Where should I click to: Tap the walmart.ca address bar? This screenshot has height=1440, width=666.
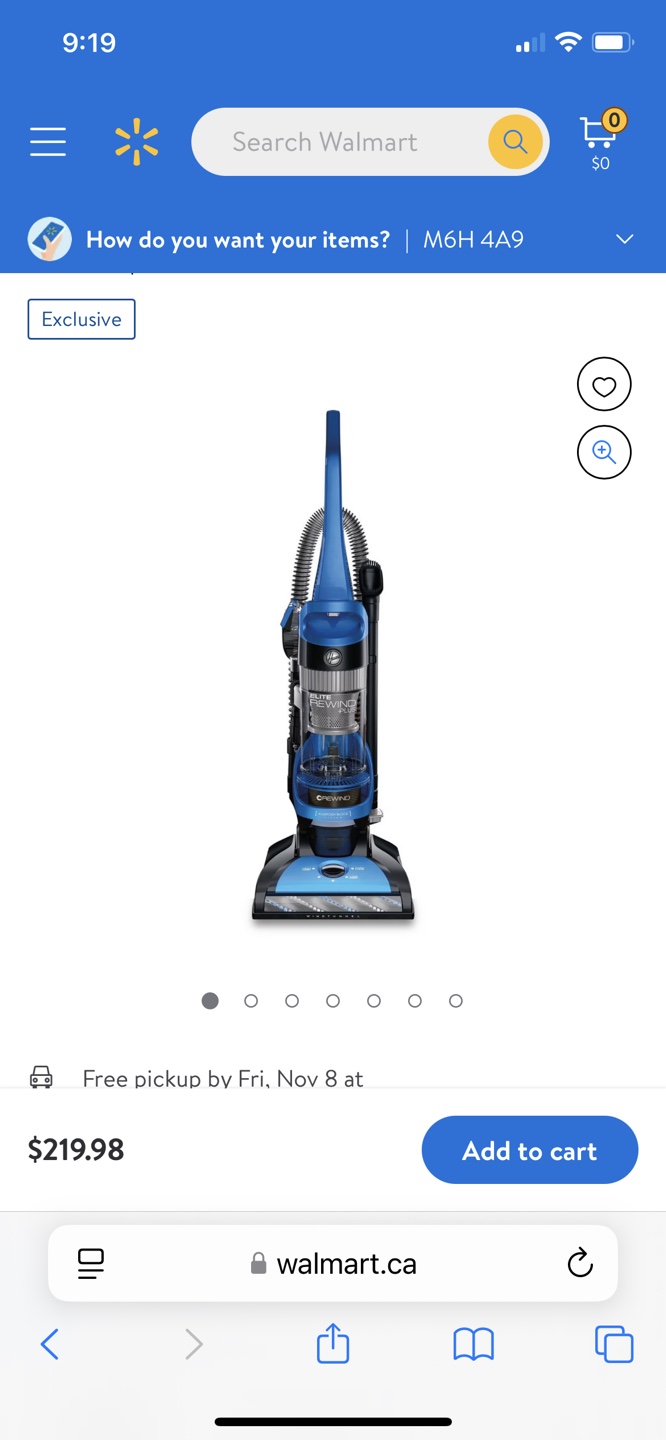(x=333, y=1264)
